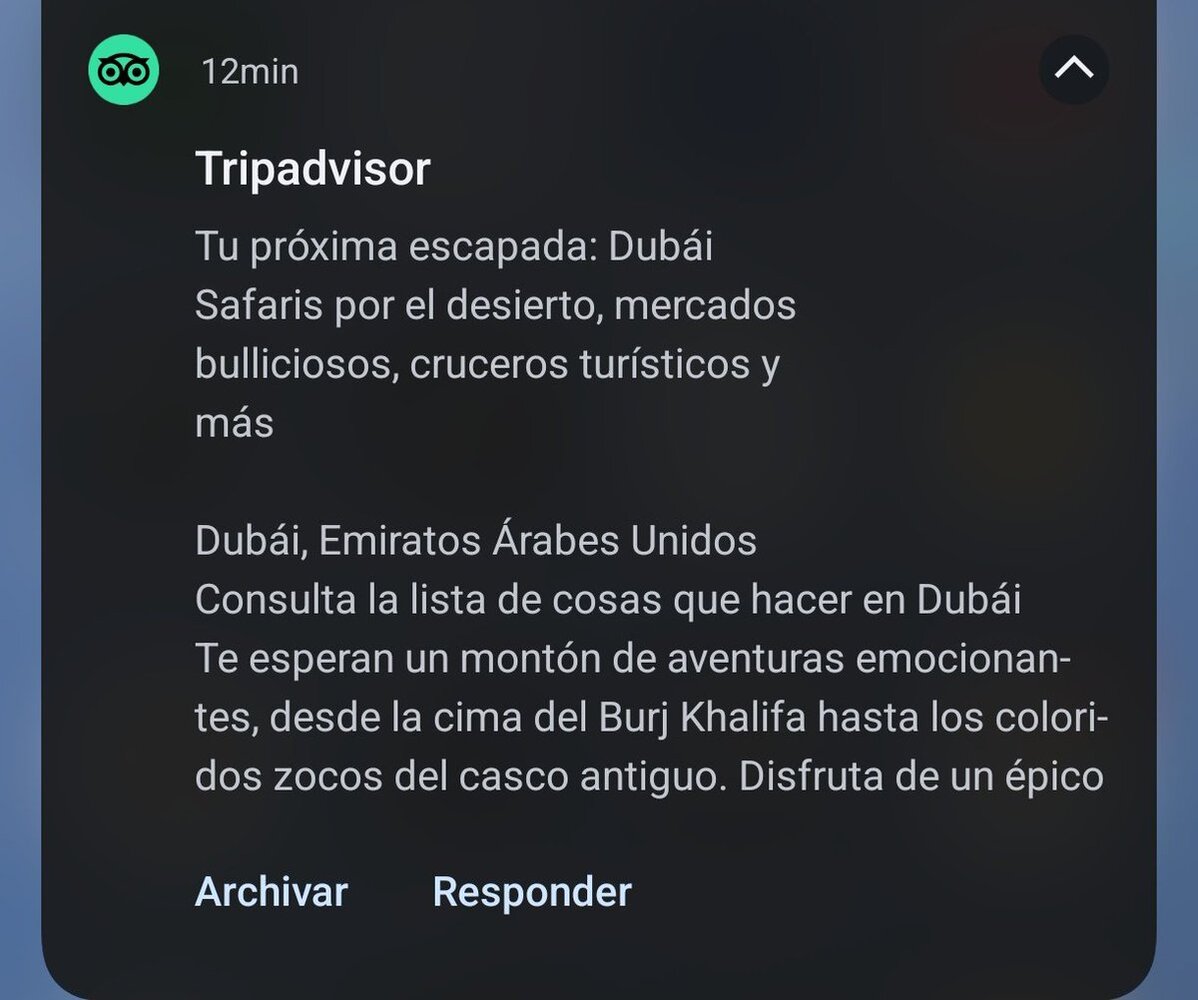This screenshot has height=1000, width=1198.
Task: Collapse the Tripadvisor notification with the chevron
Action: click(1074, 70)
